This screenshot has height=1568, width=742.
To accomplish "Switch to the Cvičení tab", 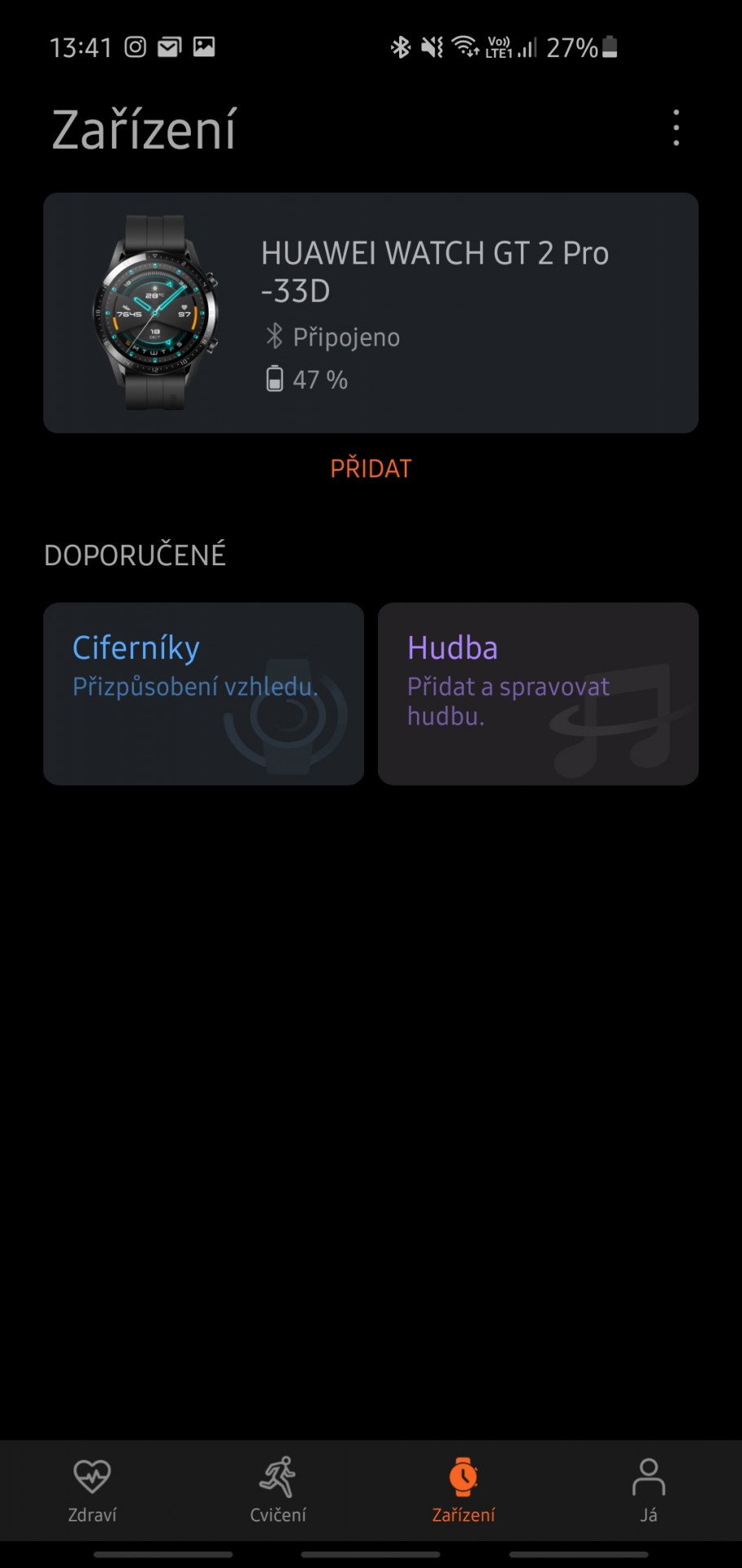I will 278,1491.
